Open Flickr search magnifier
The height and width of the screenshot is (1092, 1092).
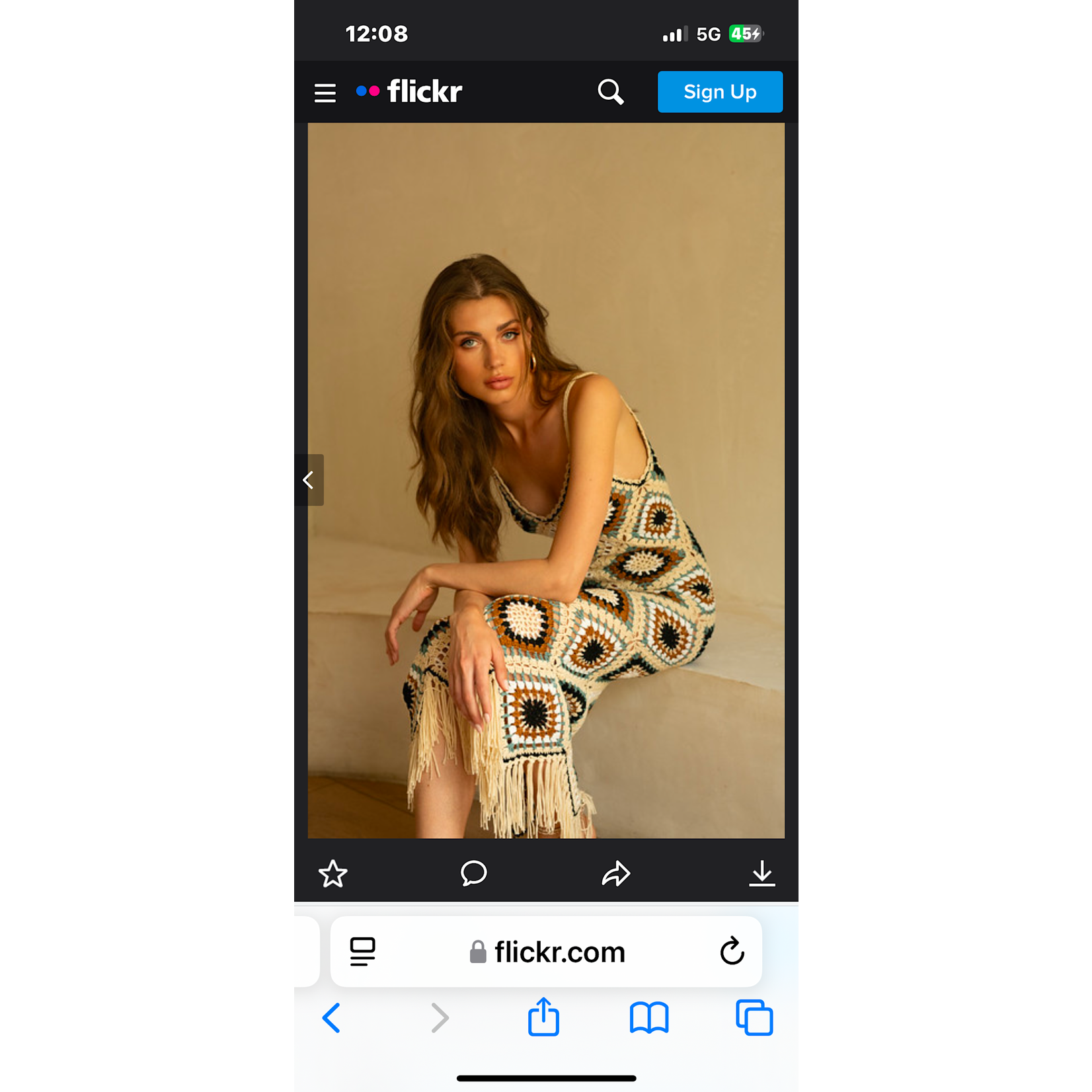[x=611, y=92]
